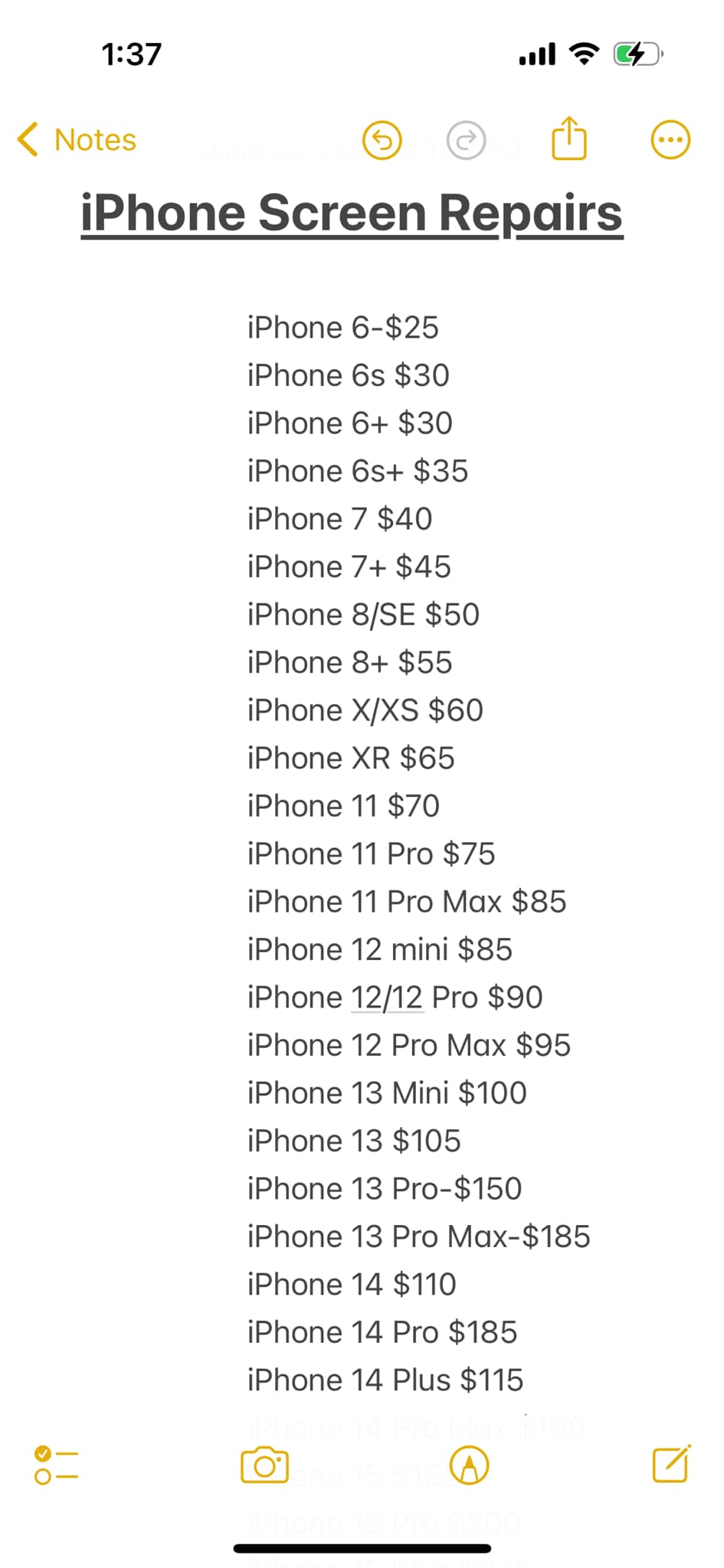Viewport: 724px width, 1568px height.
Task: Go back to Notes list
Action: pyautogui.click(x=77, y=140)
